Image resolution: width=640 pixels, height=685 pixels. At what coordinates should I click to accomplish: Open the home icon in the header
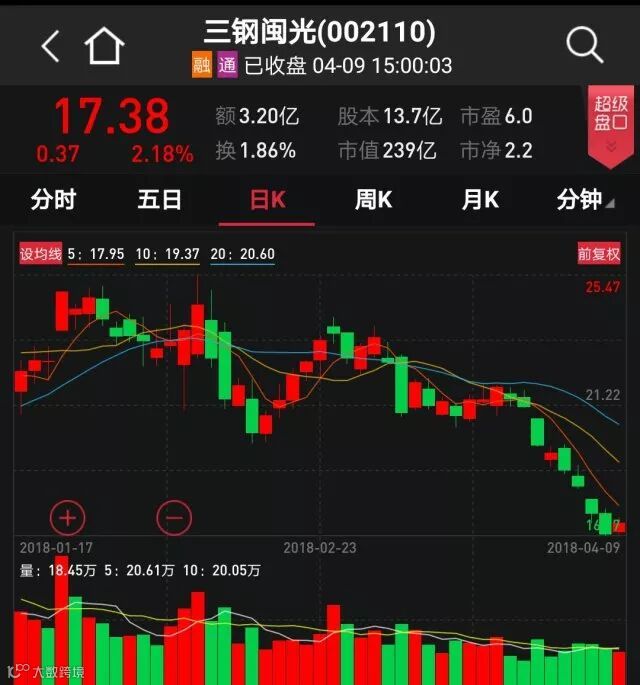(x=104, y=45)
